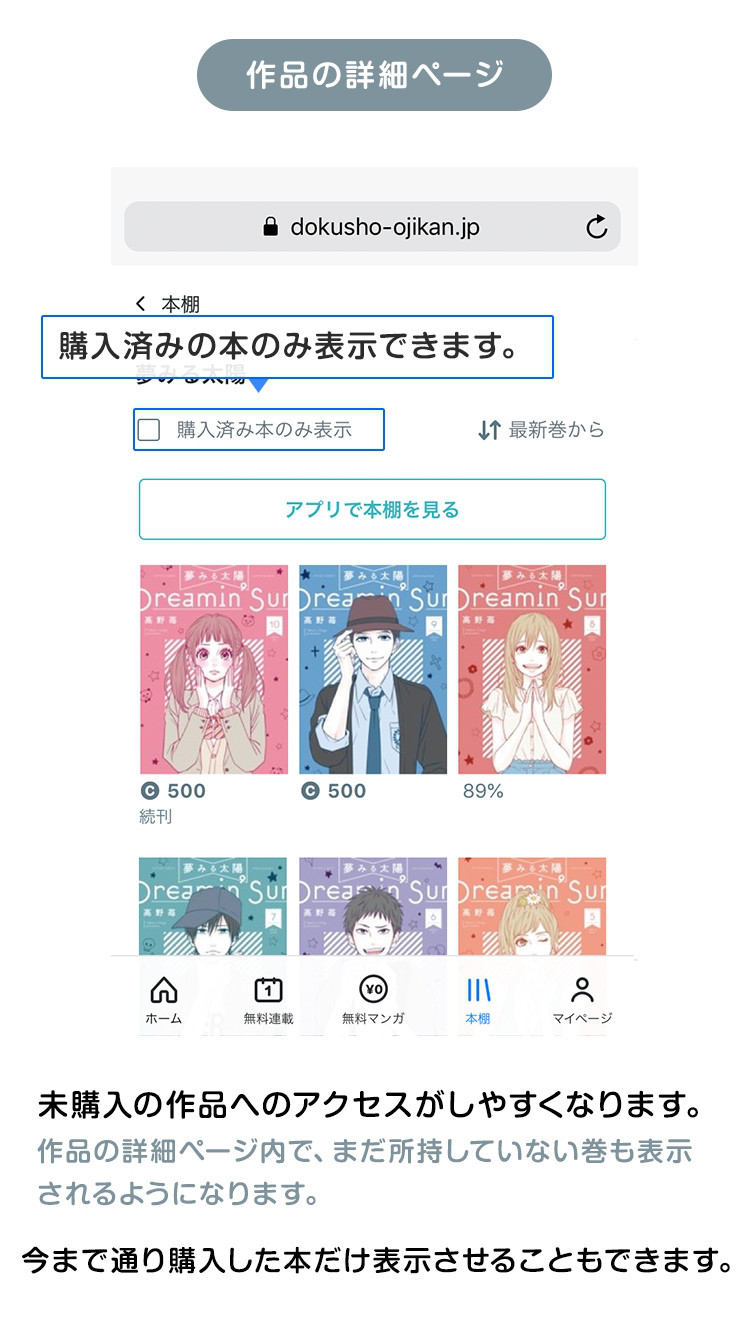Open the 夢みる太陽 title dropdown triangle
The width and height of the screenshot is (750, 1320).
pos(260,383)
